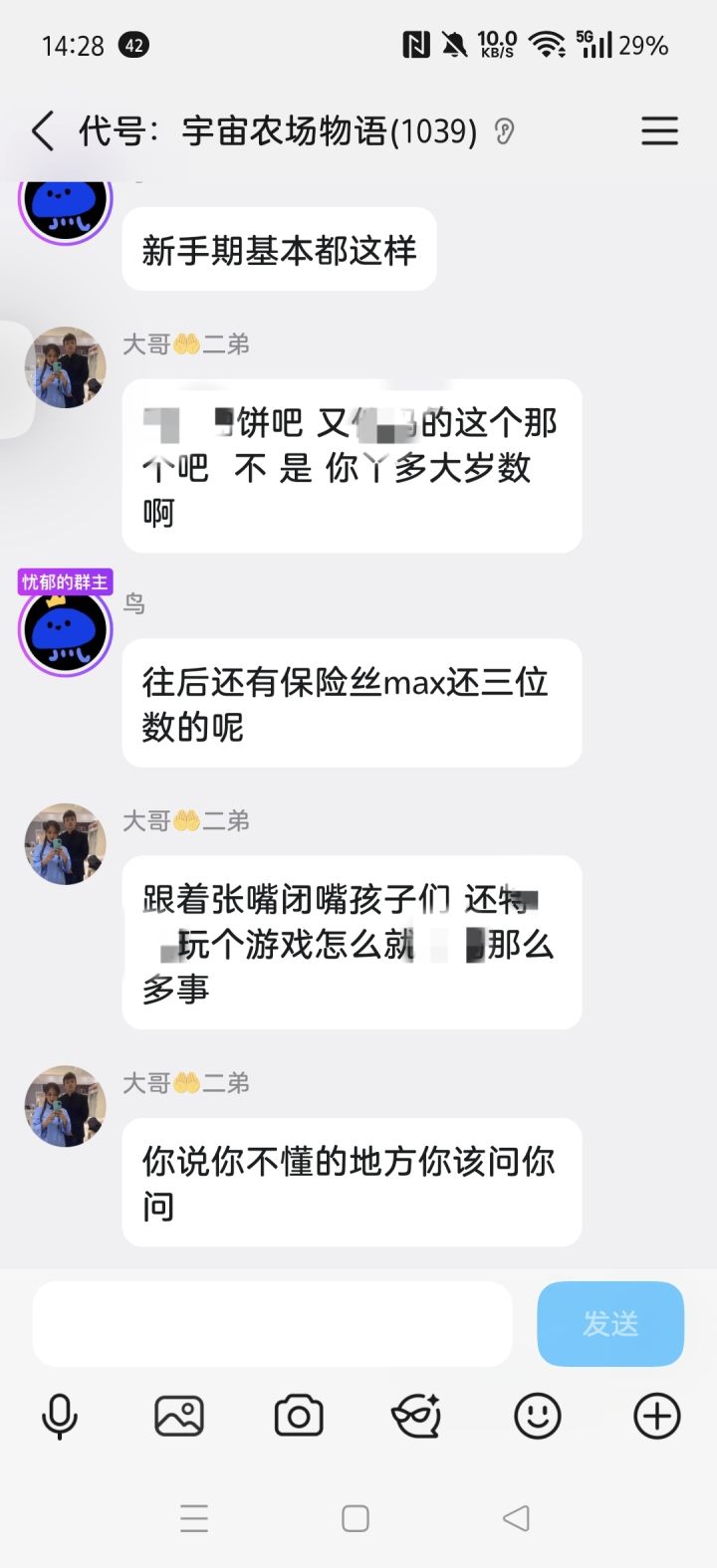Viewport: 717px width, 1568px height.
Task: Tap the 发送 send button
Action: [610, 1323]
